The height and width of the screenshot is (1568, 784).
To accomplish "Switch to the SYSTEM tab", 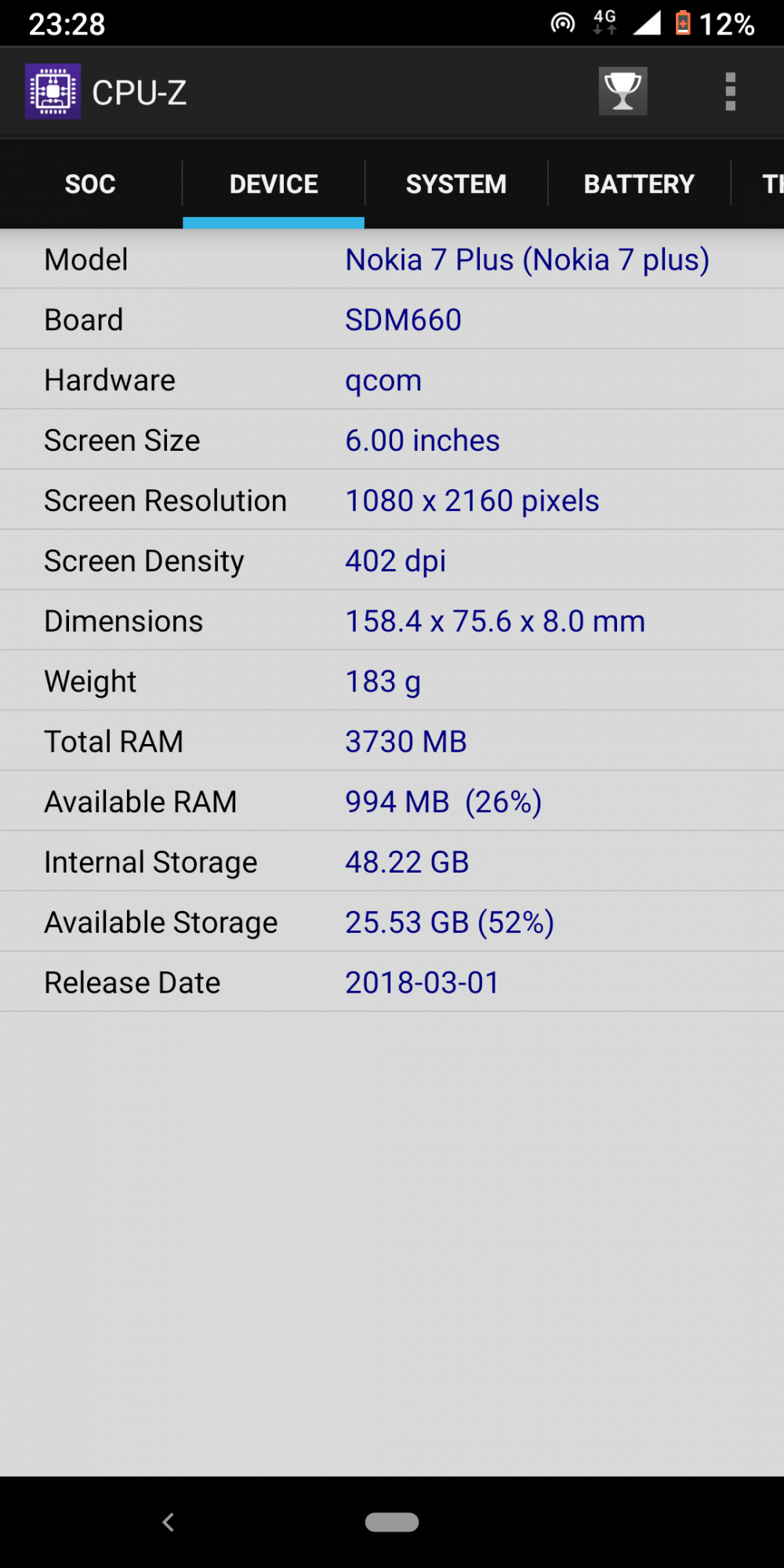I will (x=456, y=183).
